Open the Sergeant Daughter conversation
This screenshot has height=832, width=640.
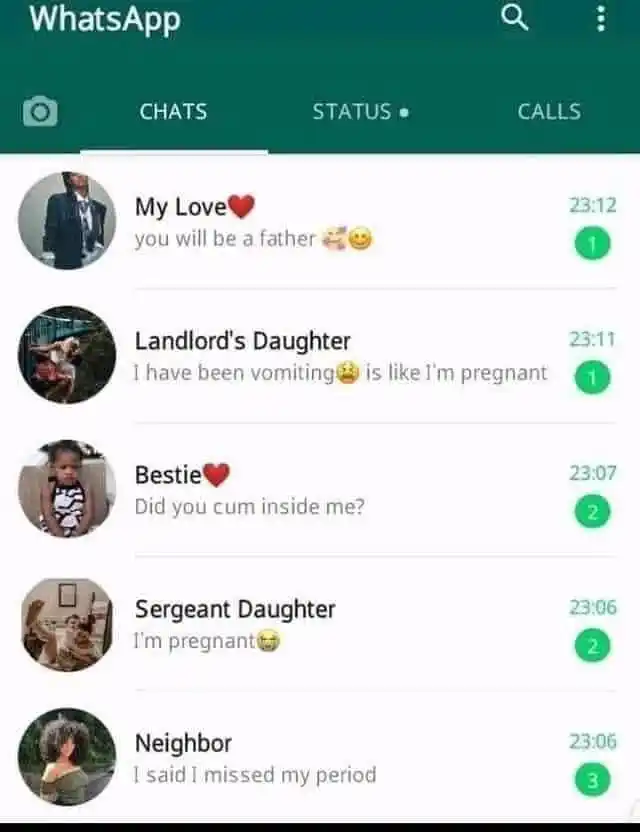point(340,624)
